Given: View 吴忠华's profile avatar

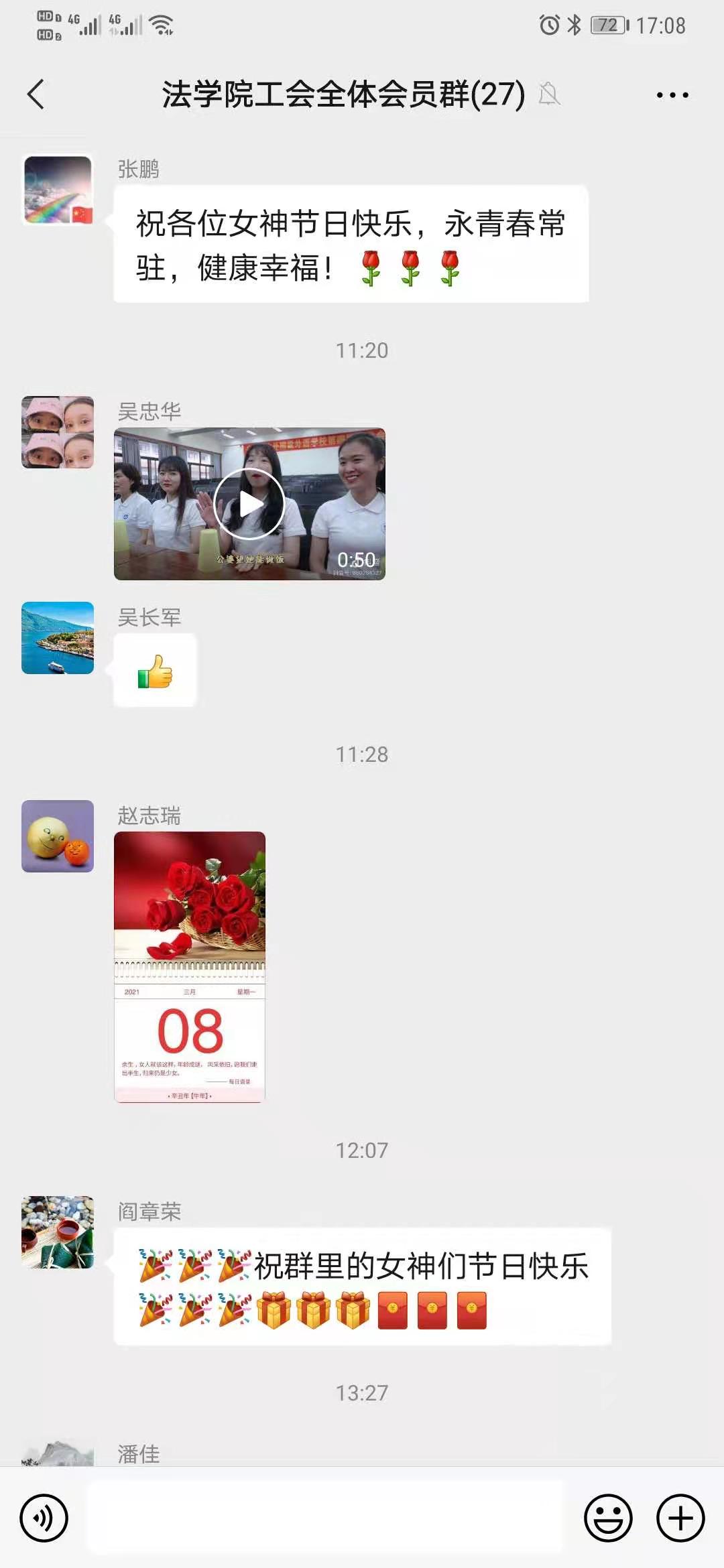Looking at the screenshot, I should 58,432.
